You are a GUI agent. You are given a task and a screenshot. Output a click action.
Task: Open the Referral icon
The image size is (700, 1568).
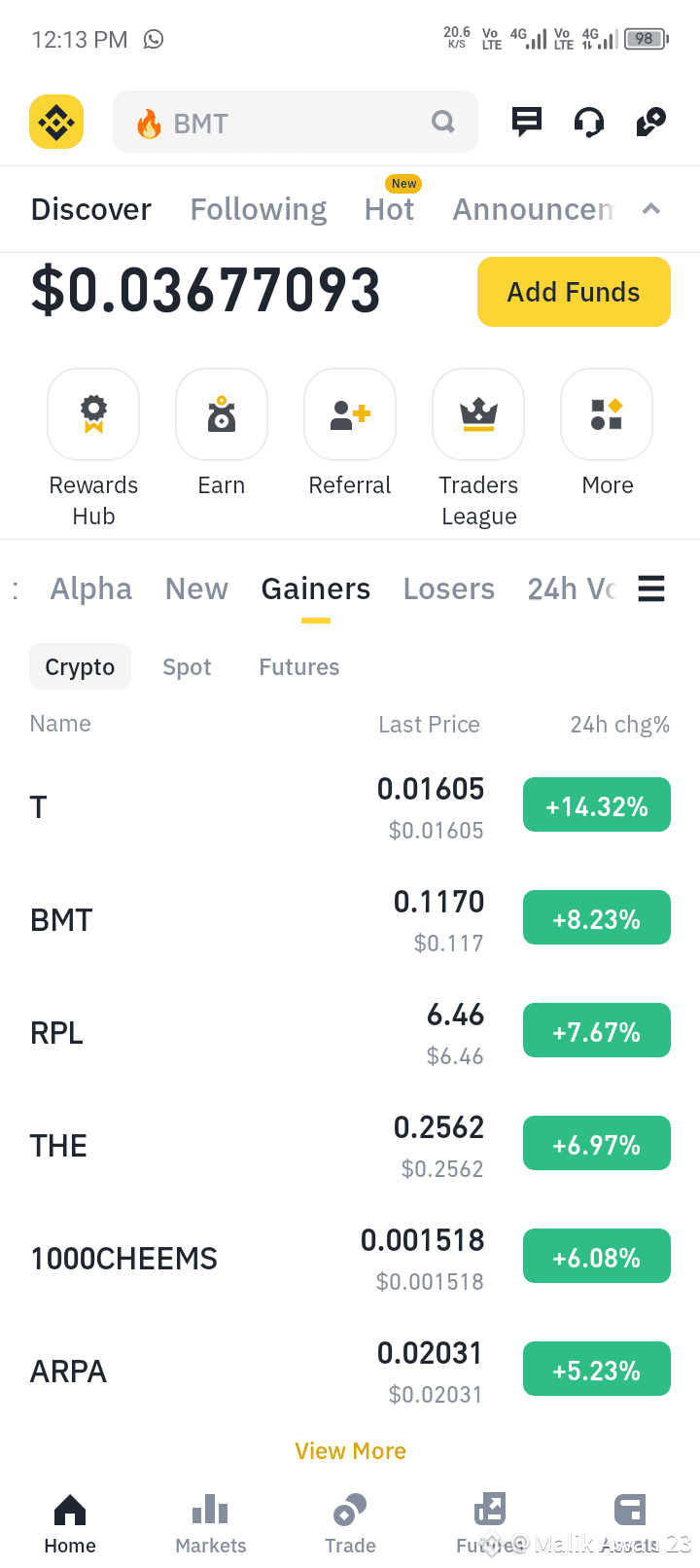pos(350,414)
